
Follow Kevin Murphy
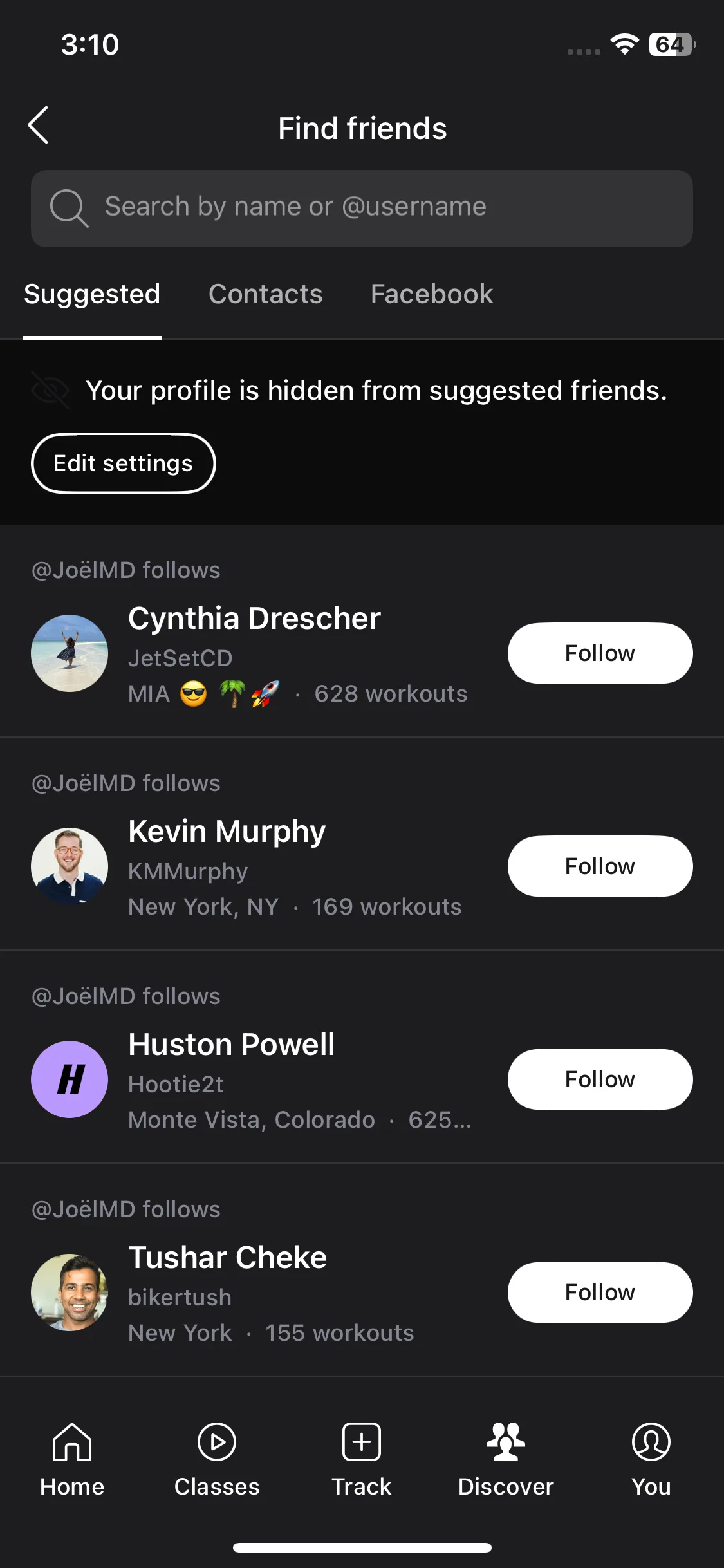(600, 866)
